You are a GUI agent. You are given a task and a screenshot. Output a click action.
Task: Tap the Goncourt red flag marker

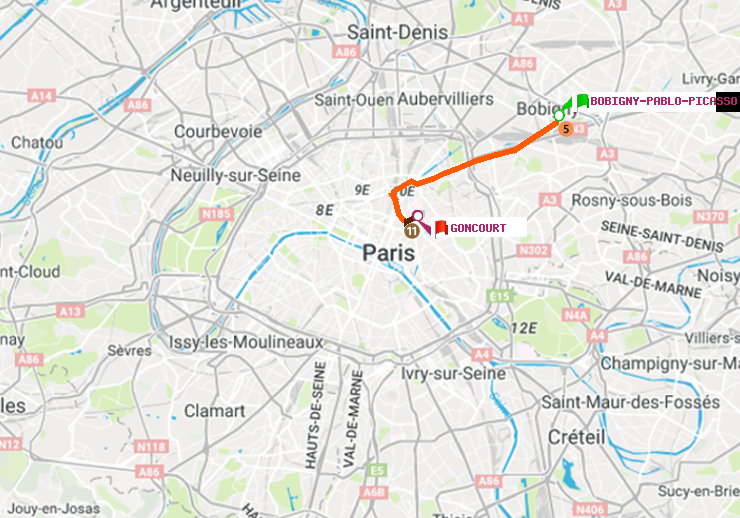point(441,227)
